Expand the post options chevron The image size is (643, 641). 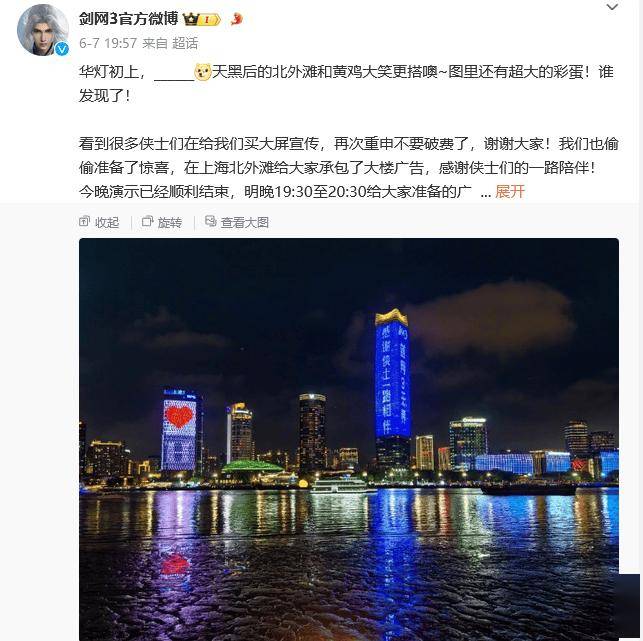612,7
